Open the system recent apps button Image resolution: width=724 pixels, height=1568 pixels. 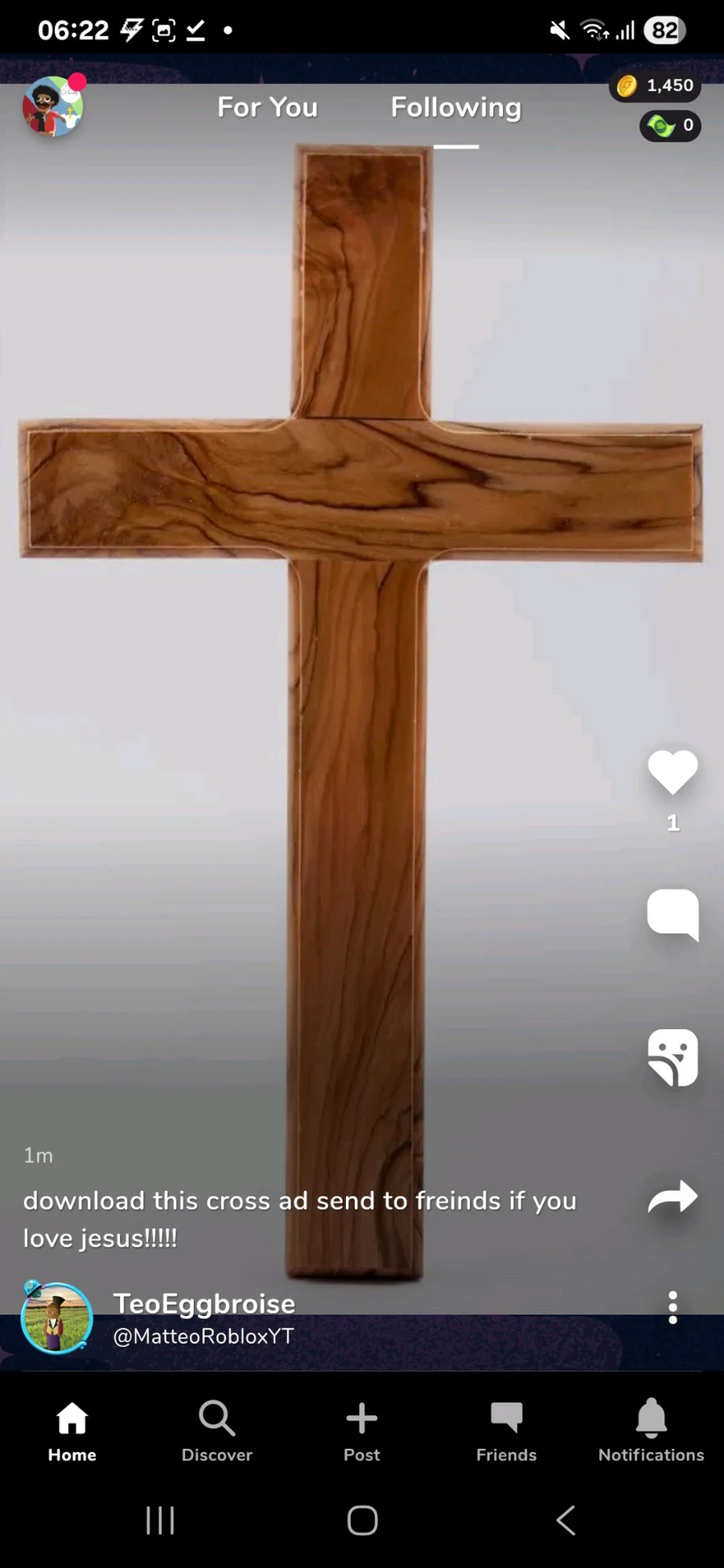[x=160, y=1521]
